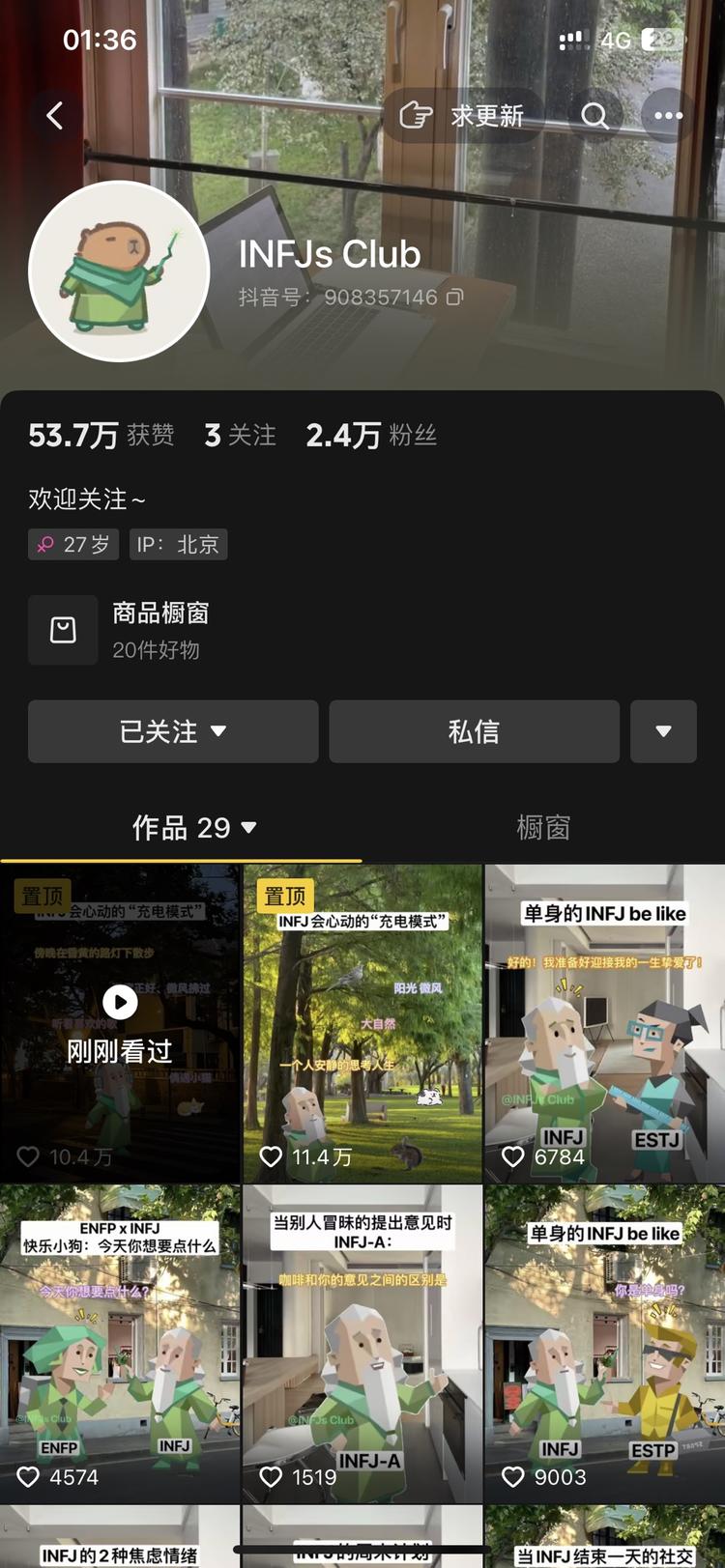Expand the arrow next to 私信 button
This screenshot has height=1568, width=725.
tap(664, 732)
